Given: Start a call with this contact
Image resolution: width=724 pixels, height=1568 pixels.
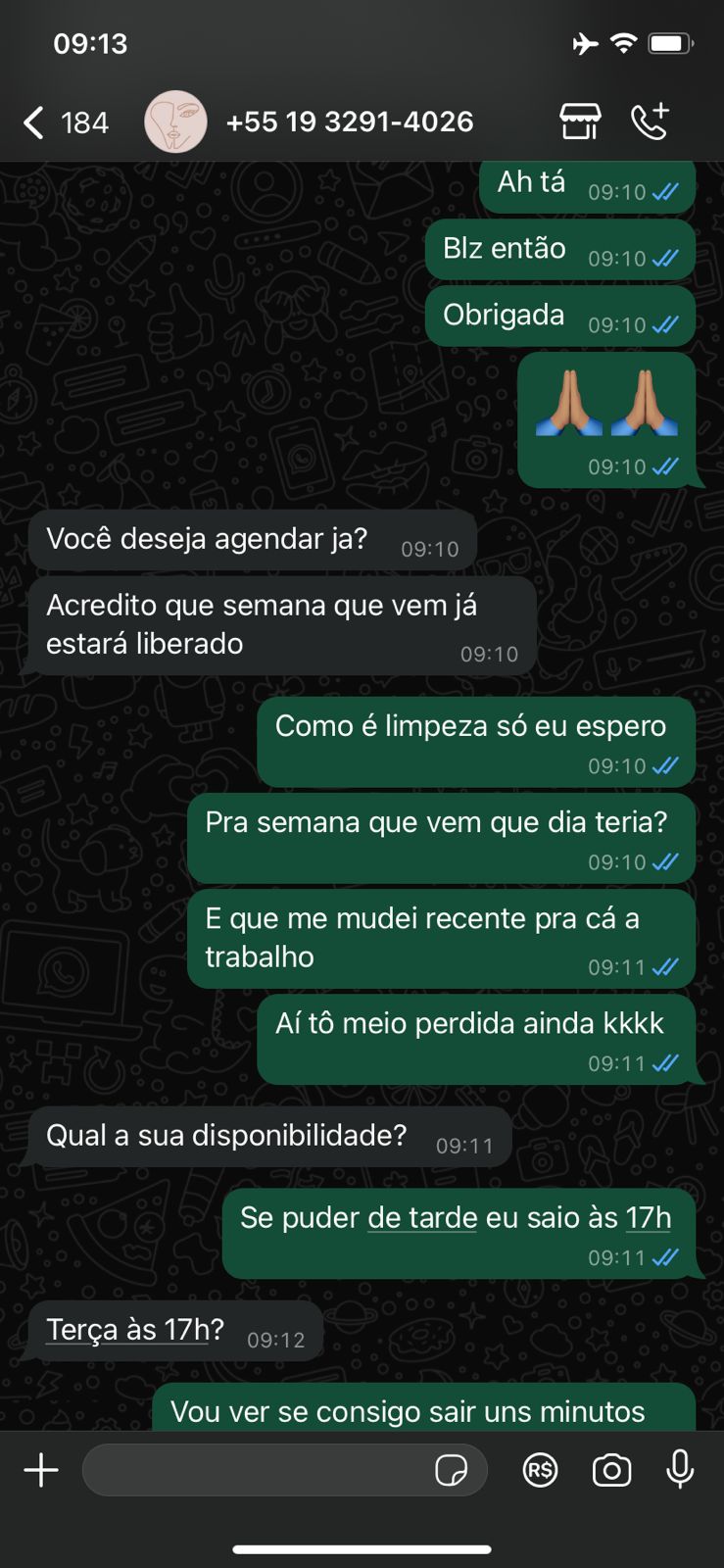Looking at the screenshot, I should click(651, 122).
